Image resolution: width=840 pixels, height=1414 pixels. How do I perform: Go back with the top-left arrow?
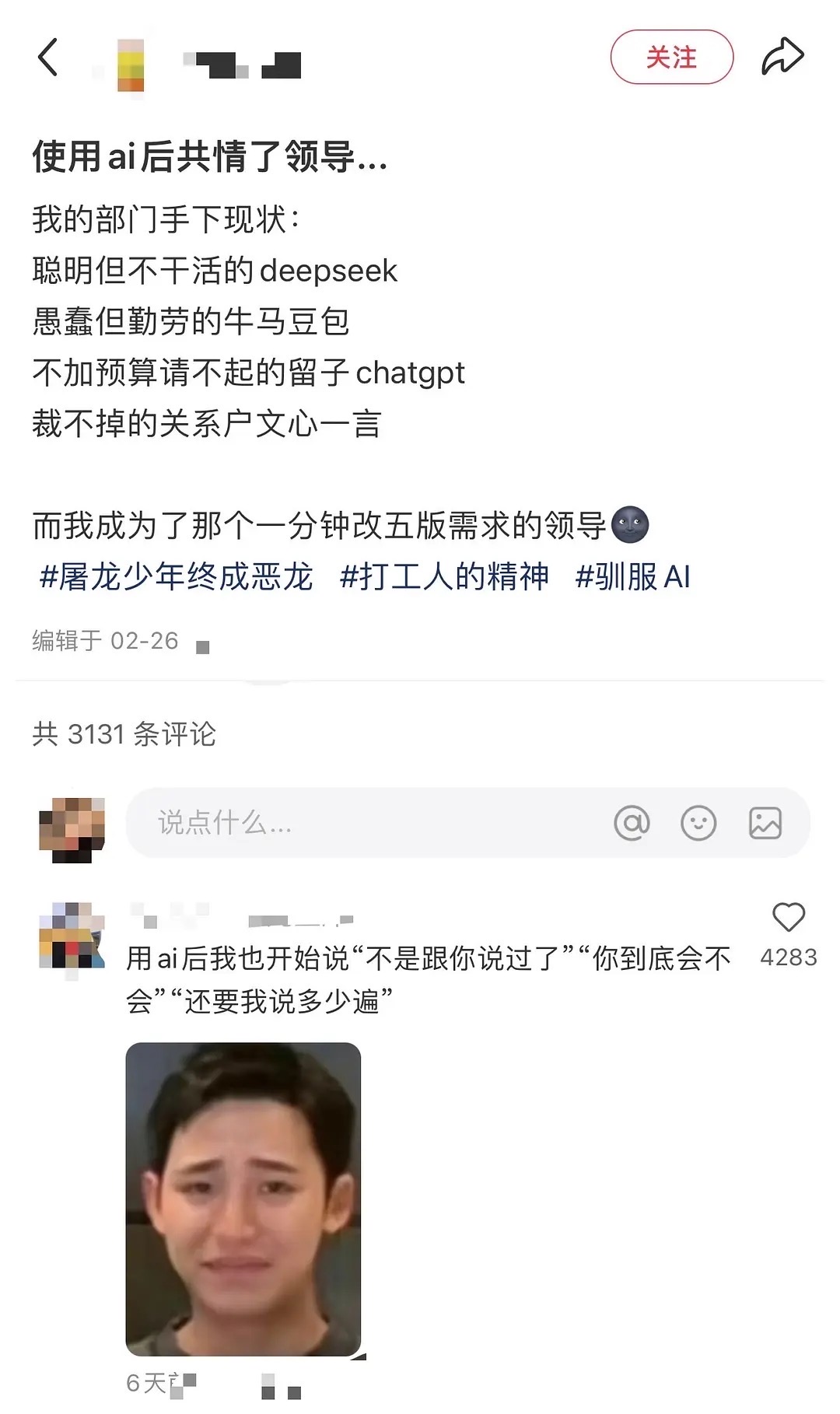[x=47, y=57]
